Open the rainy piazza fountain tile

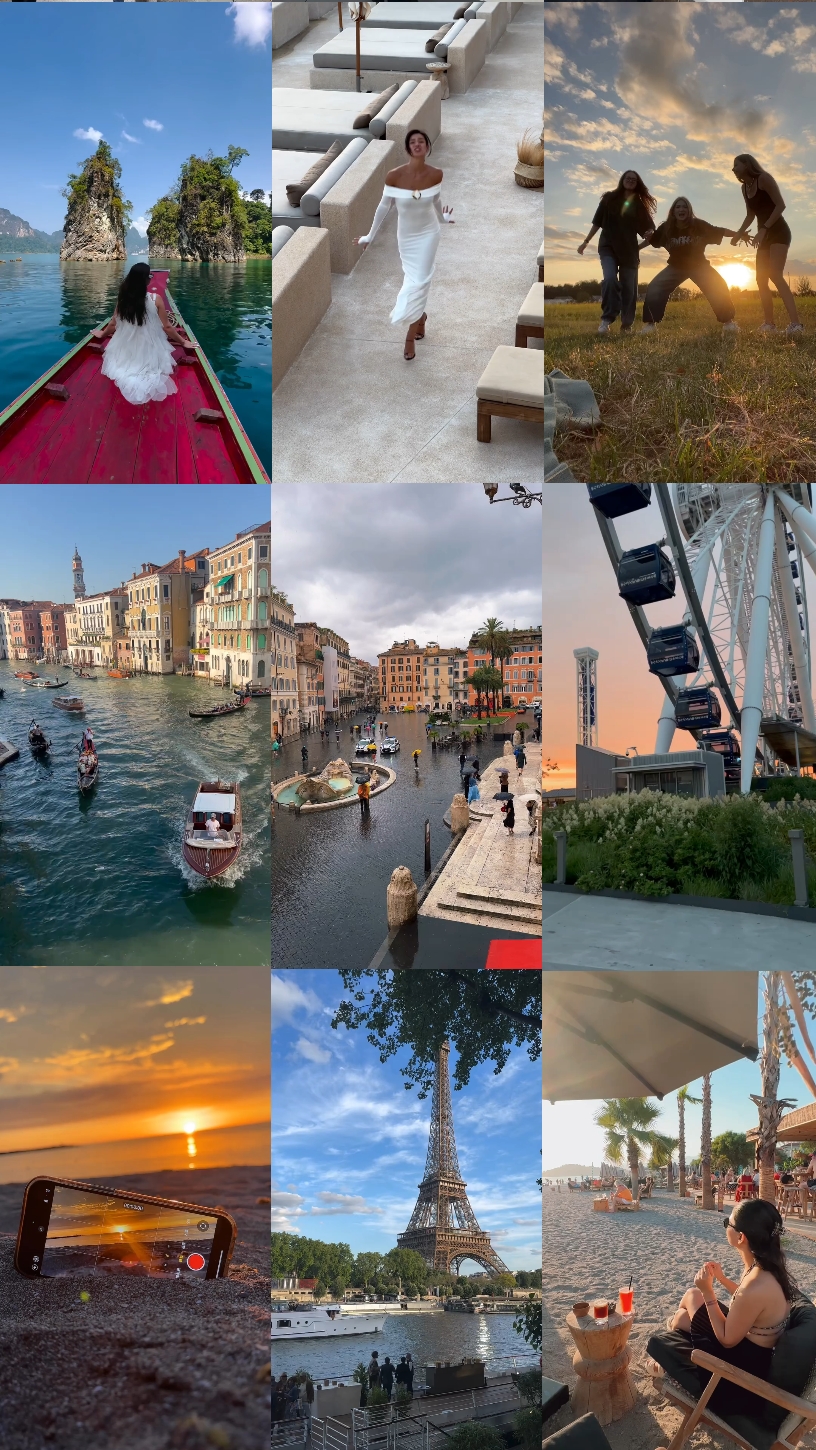pos(407,725)
